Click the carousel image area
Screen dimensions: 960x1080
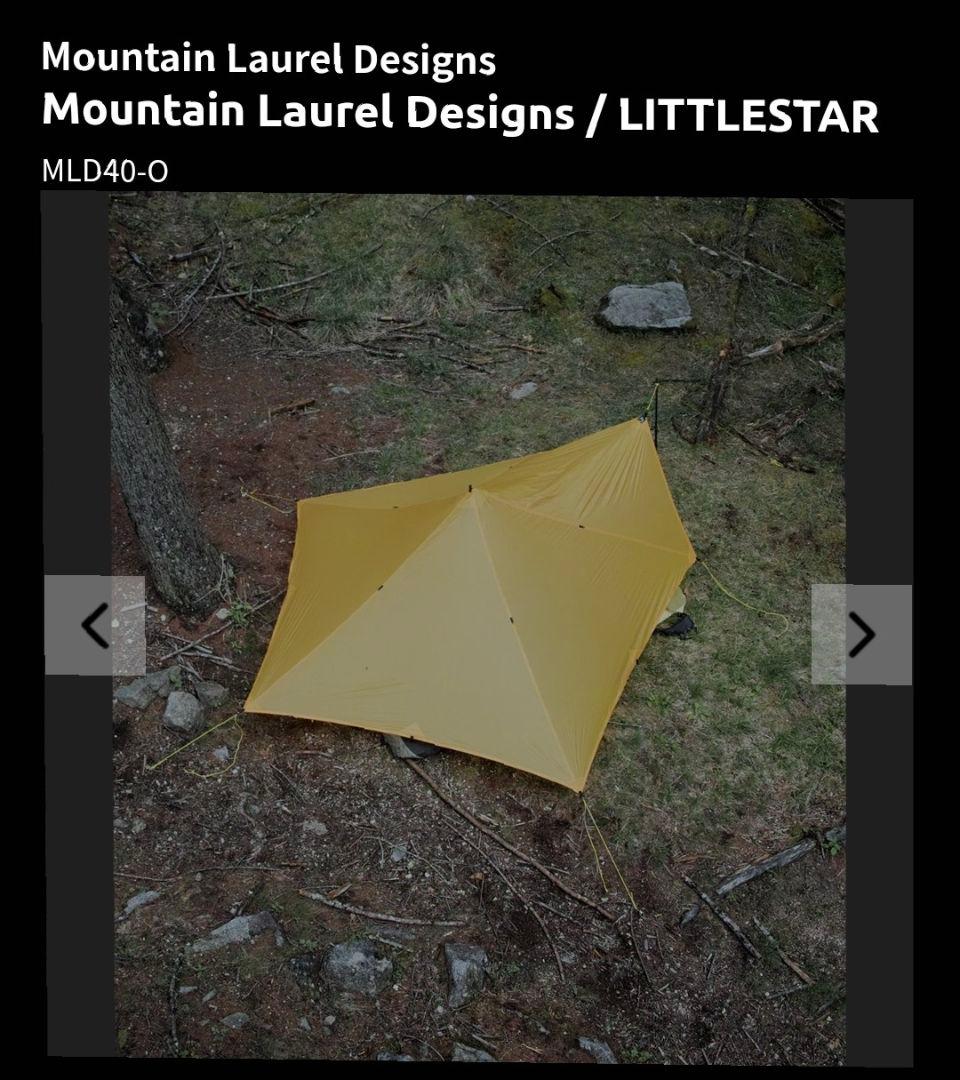point(480,620)
